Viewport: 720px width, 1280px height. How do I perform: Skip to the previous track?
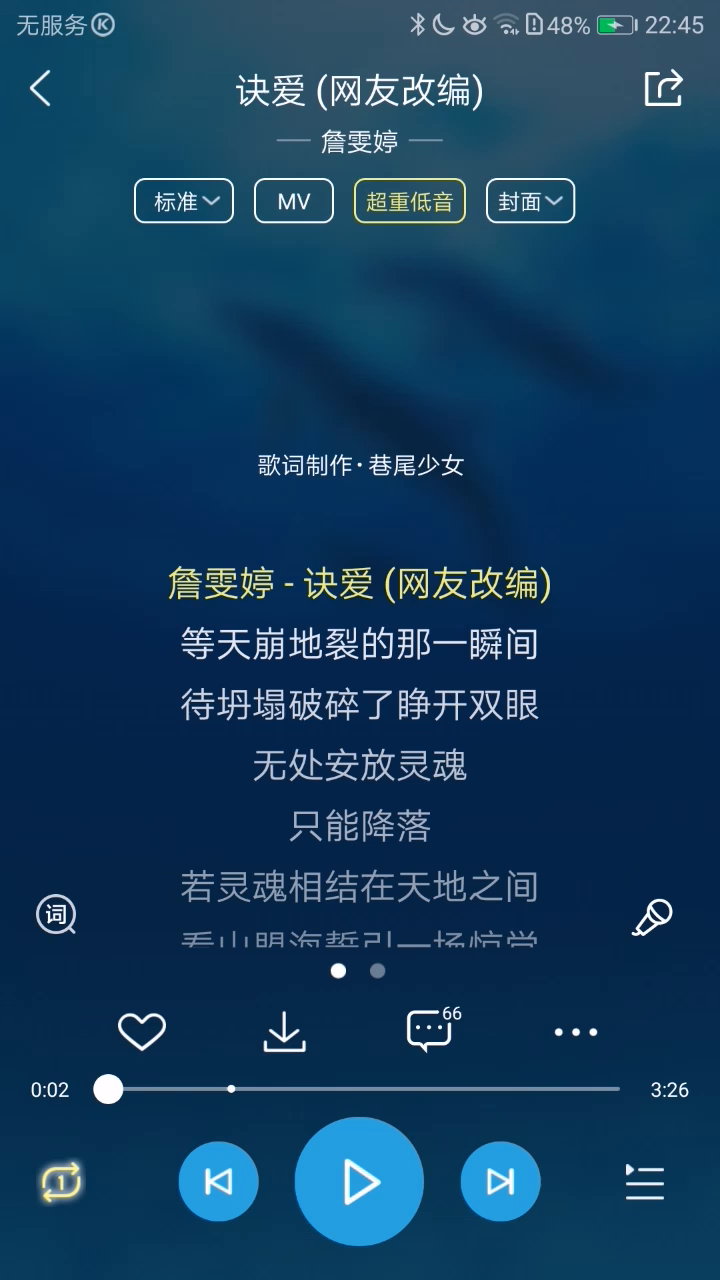click(218, 1182)
